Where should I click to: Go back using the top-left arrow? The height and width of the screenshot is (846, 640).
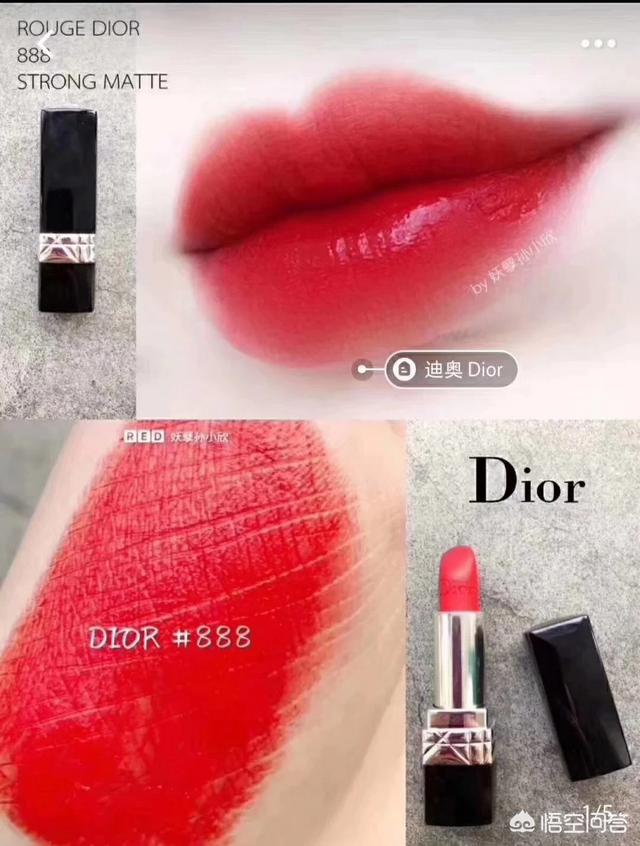click(x=45, y=43)
